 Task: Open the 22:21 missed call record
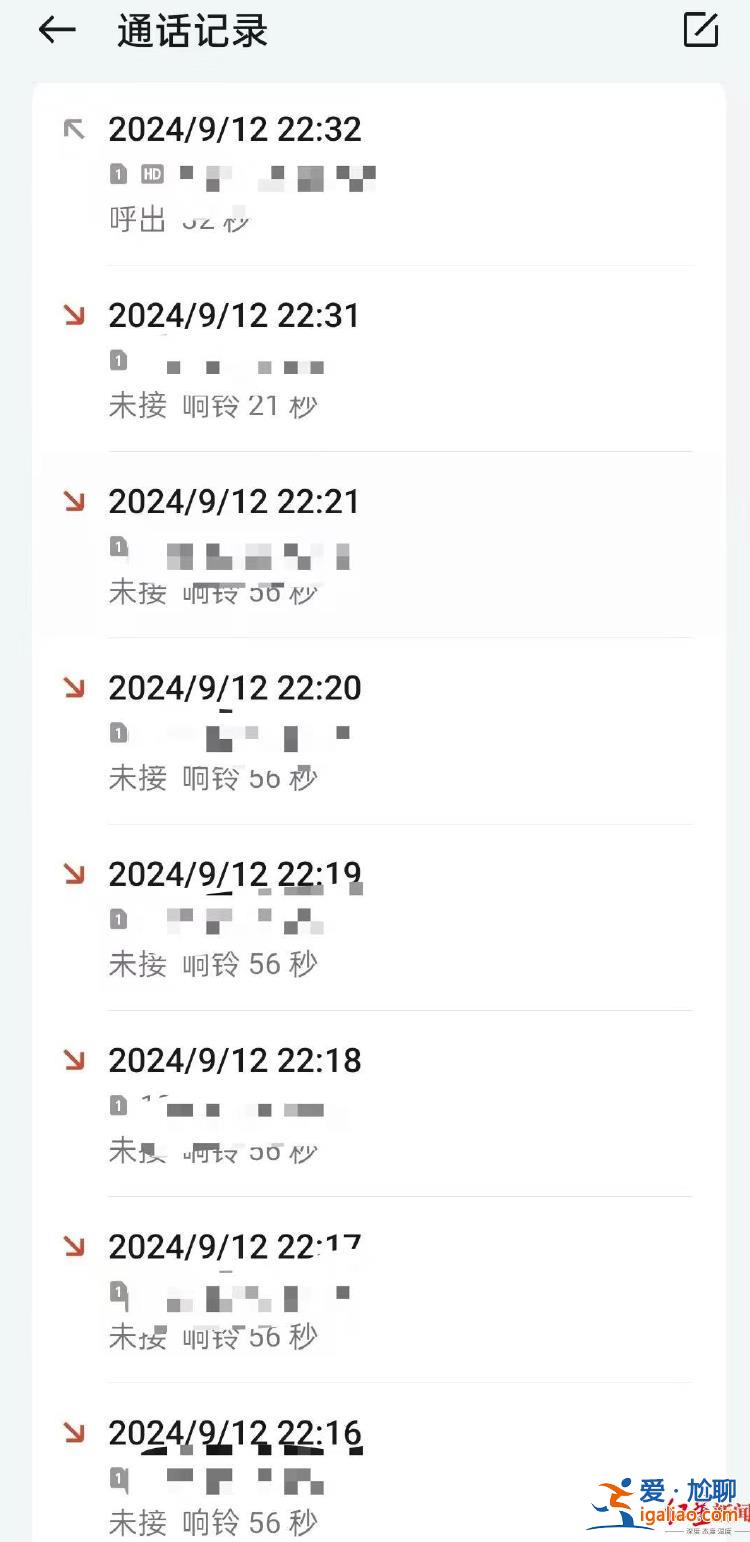[x=380, y=546]
